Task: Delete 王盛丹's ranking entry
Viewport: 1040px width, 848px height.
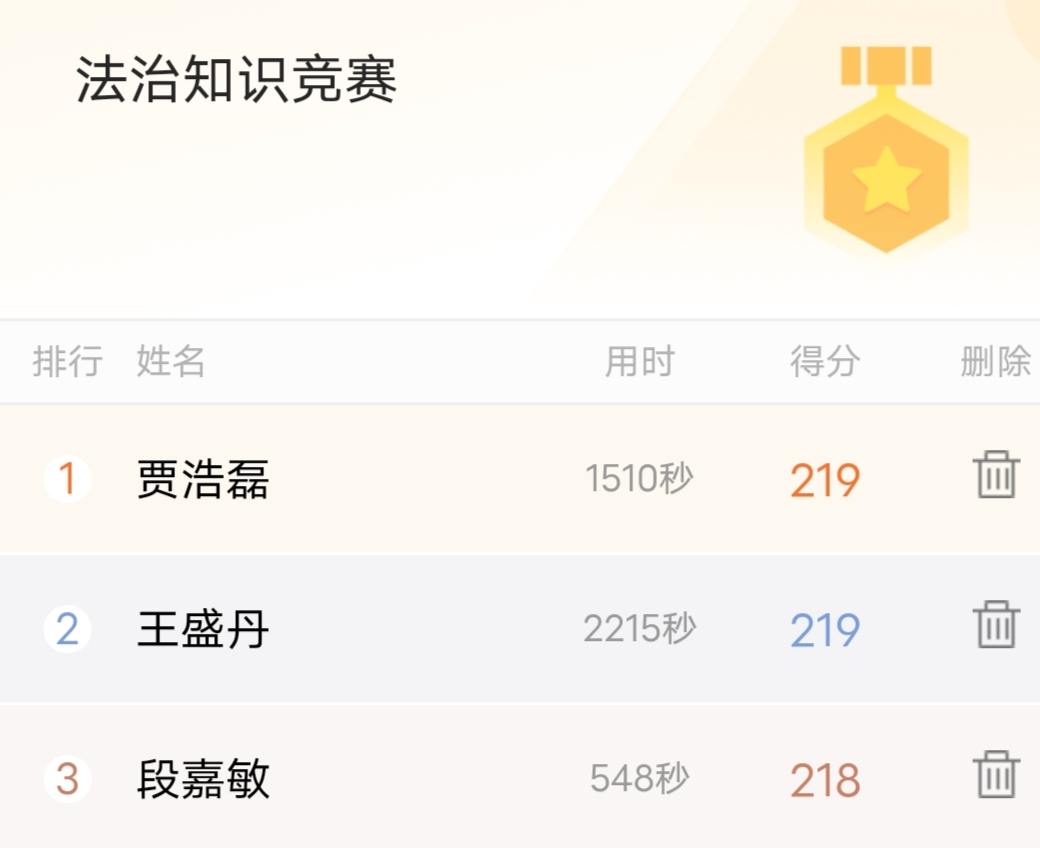Action: [996, 625]
